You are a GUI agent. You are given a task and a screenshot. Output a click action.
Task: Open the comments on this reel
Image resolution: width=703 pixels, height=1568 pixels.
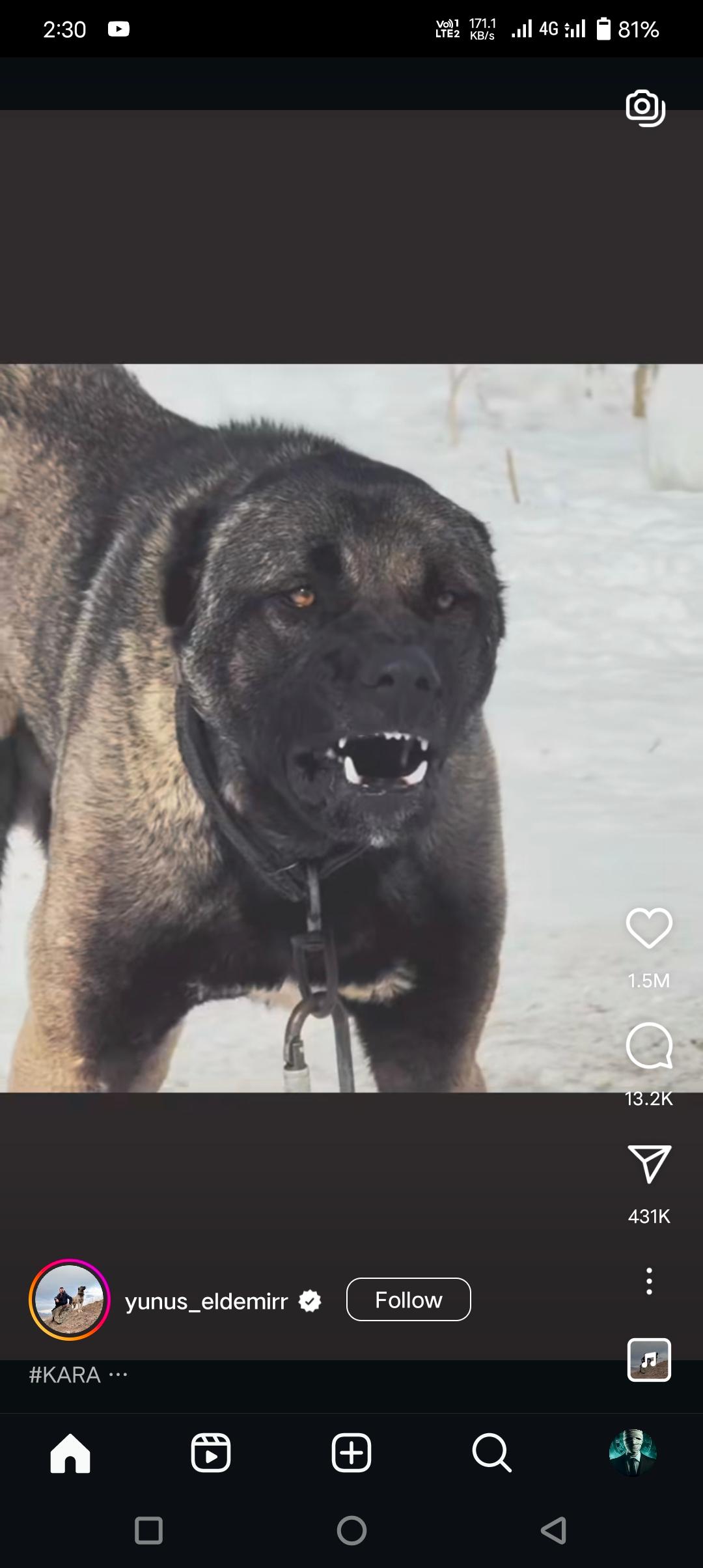point(649,1046)
